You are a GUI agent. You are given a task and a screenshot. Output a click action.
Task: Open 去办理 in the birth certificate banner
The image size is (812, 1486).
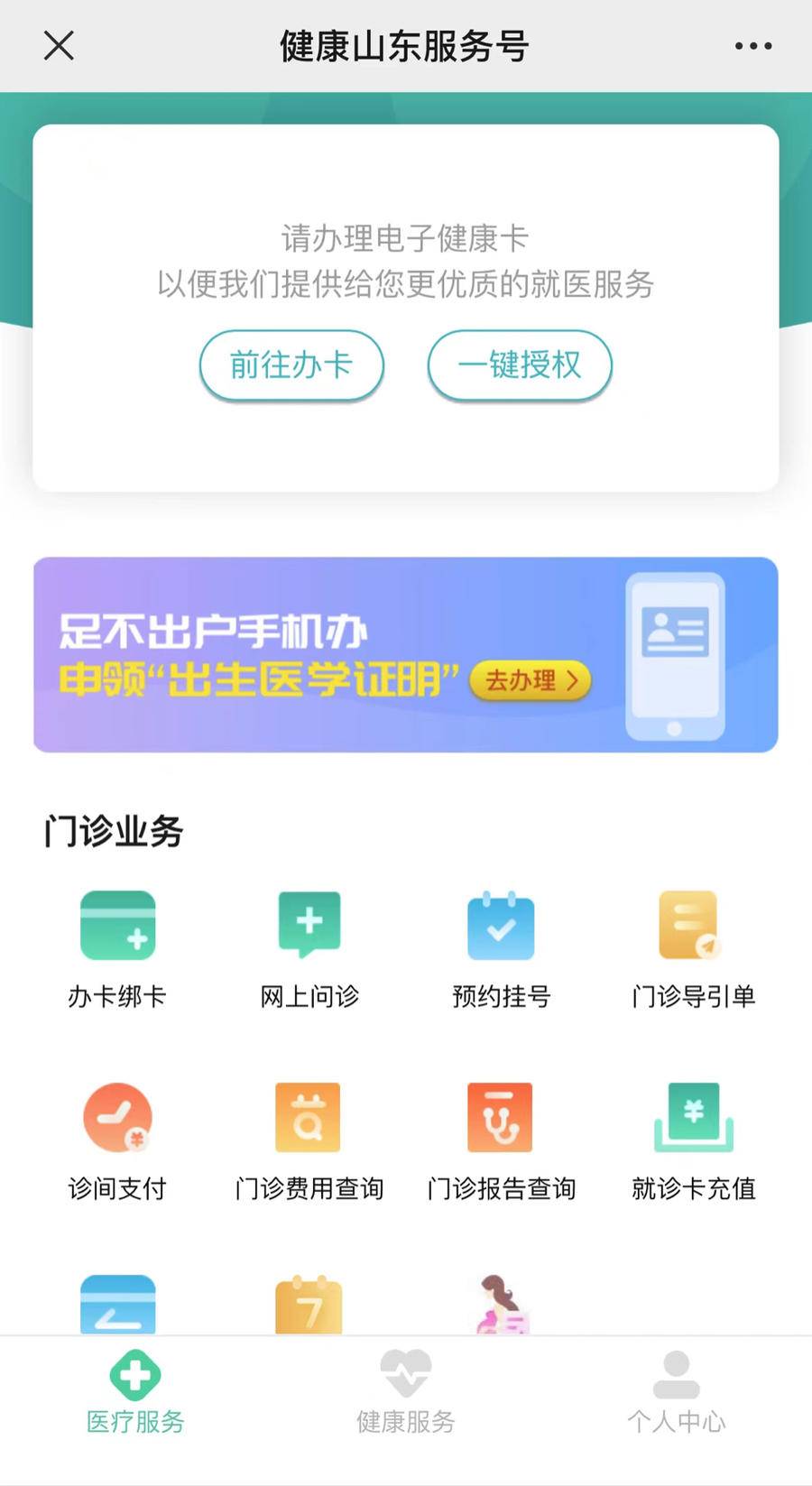pyautogui.click(x=531, y=682)
